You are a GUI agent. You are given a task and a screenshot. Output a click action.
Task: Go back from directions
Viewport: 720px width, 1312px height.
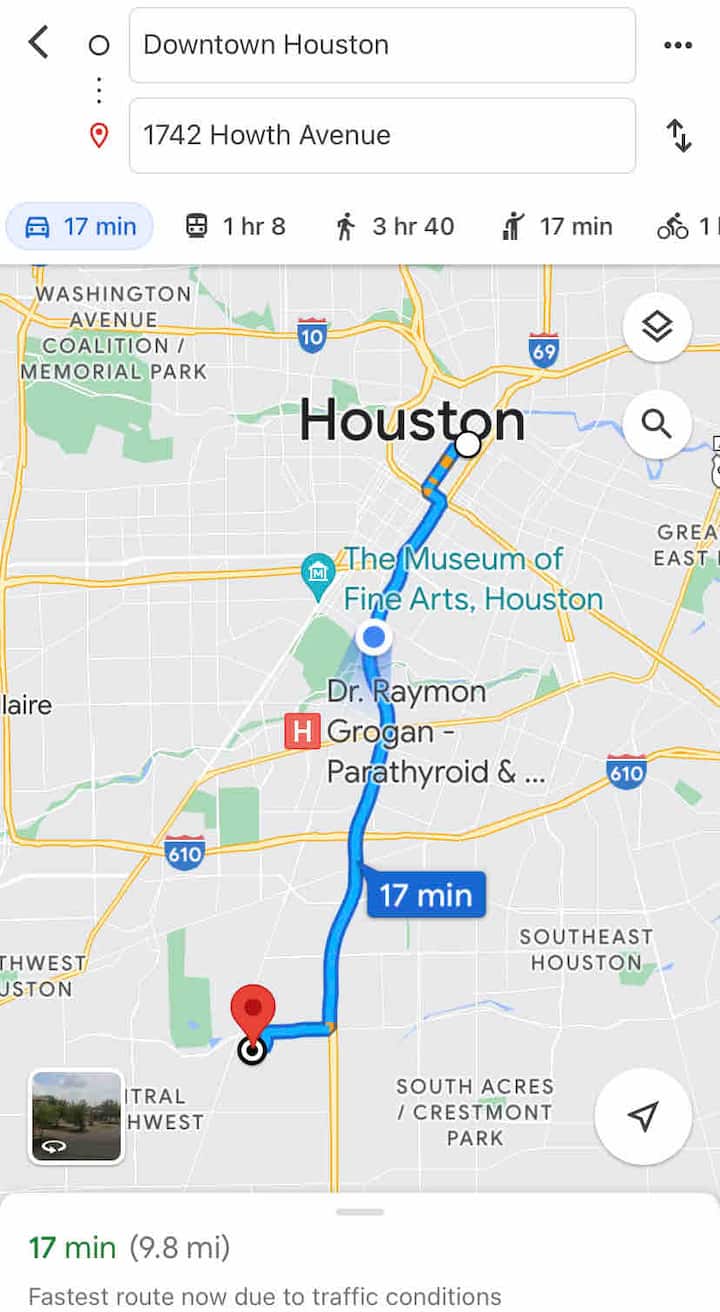point(38,43)
